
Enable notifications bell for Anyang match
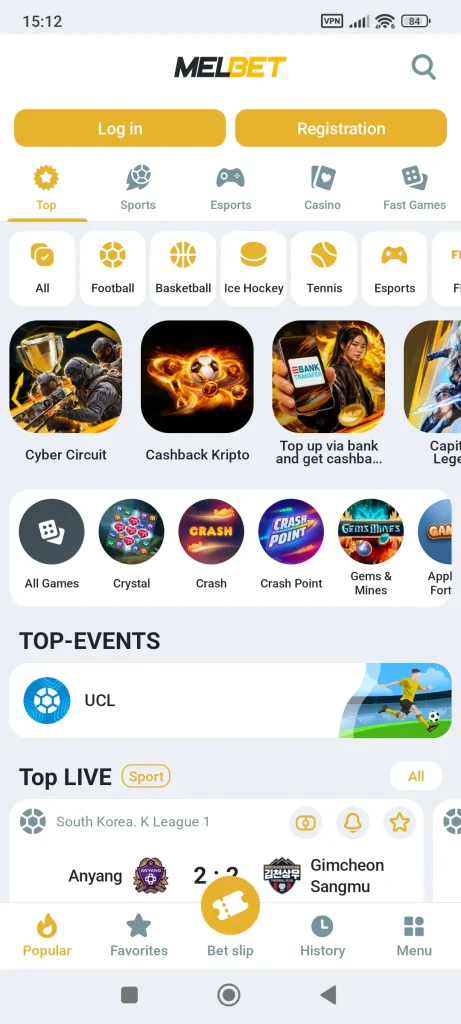click(353, 822)
